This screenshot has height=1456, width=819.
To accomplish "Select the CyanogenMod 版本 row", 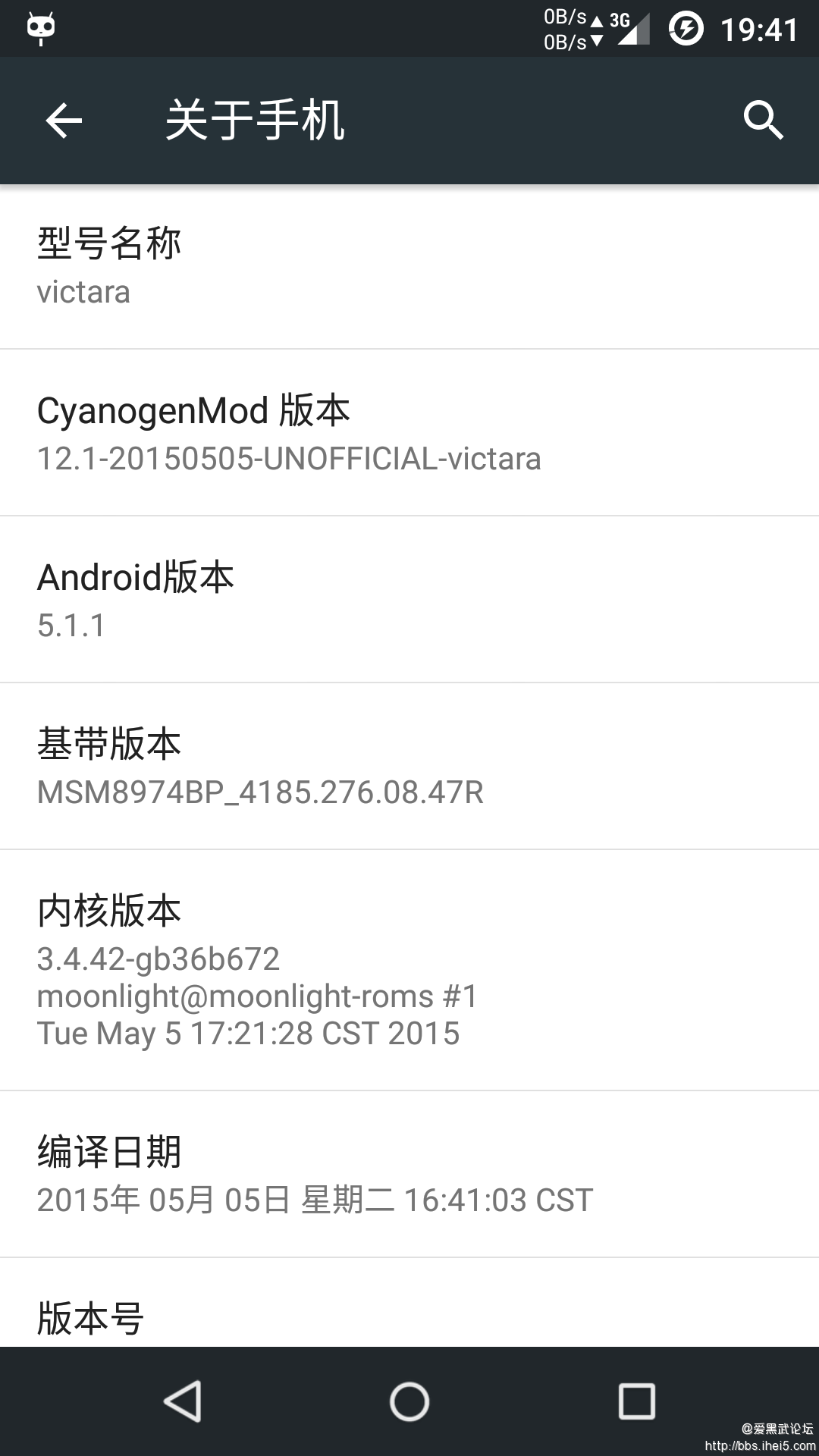I will point(409,433).
